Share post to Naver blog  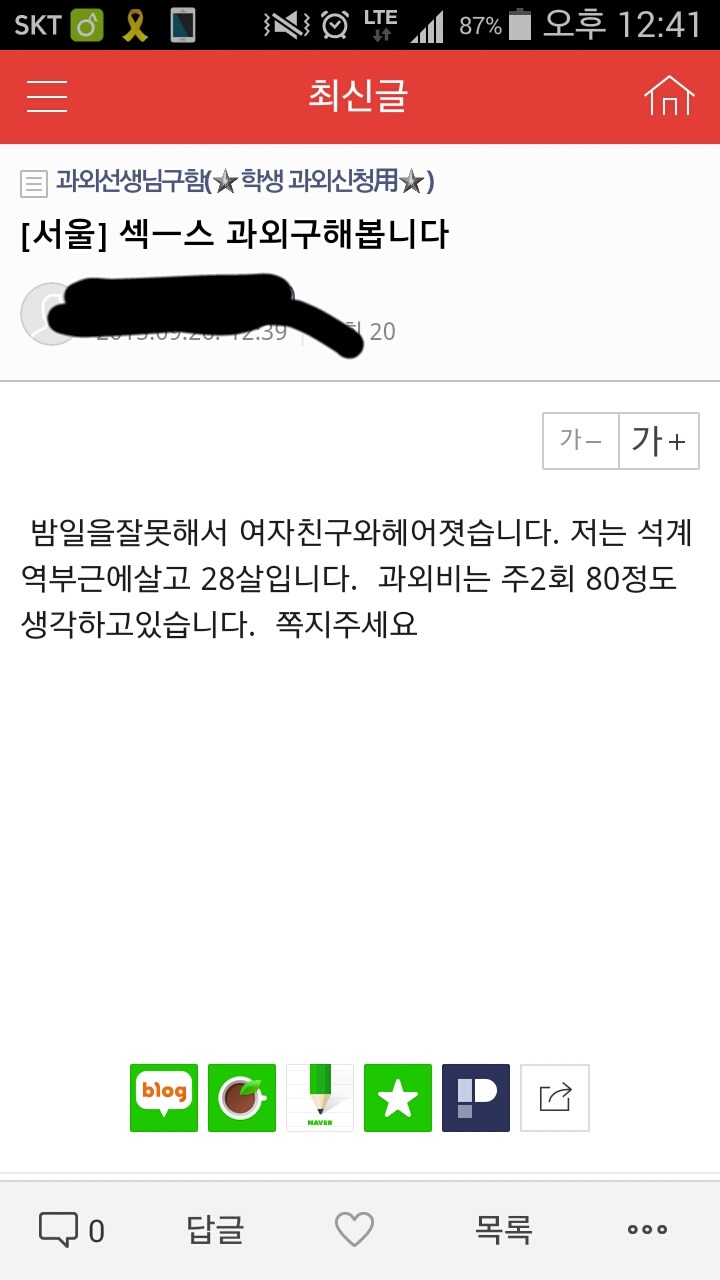(164, 1098)
